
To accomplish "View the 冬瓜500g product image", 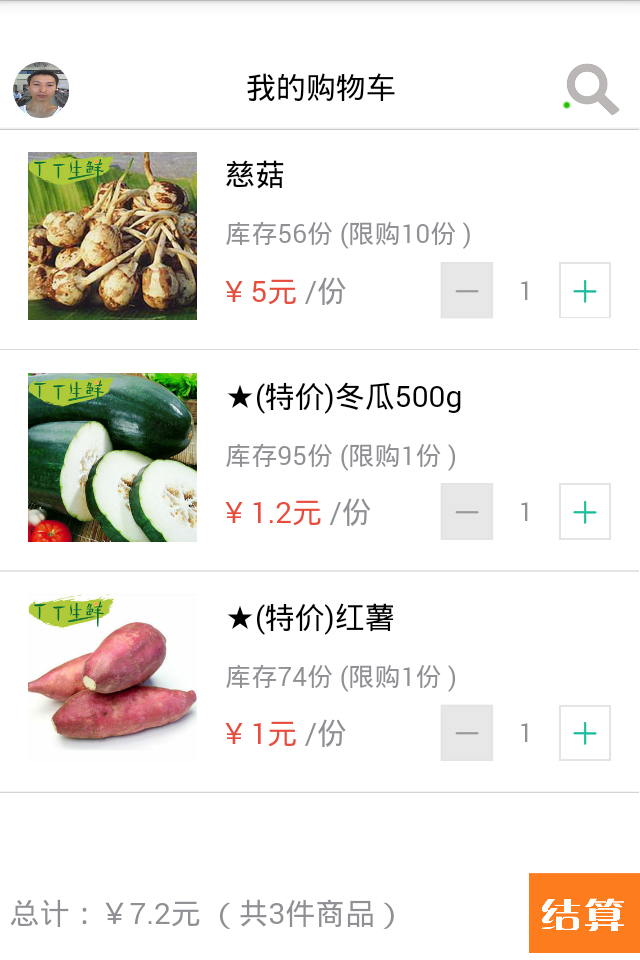I will (112, 457).
